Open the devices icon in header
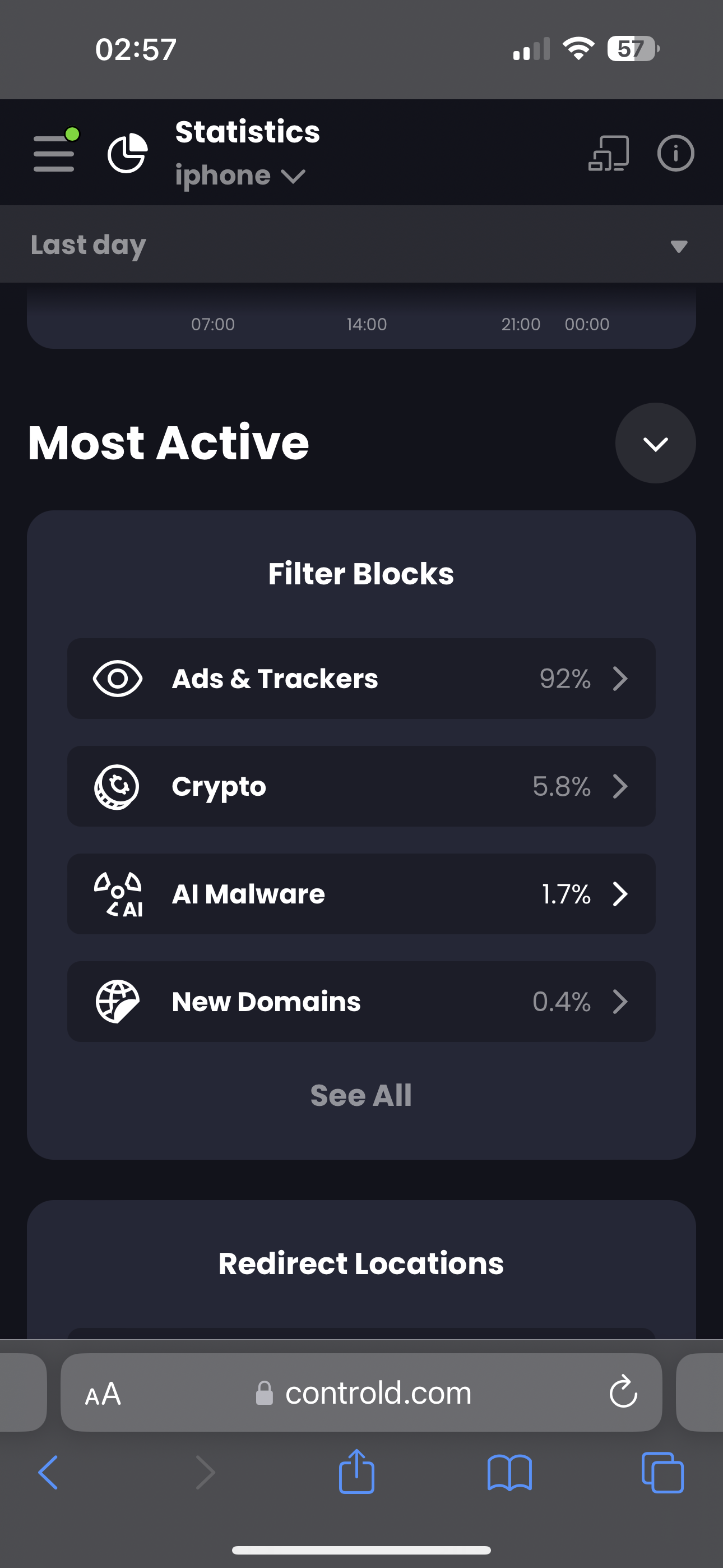The image size is (723, 1568). tap(609, 154)
